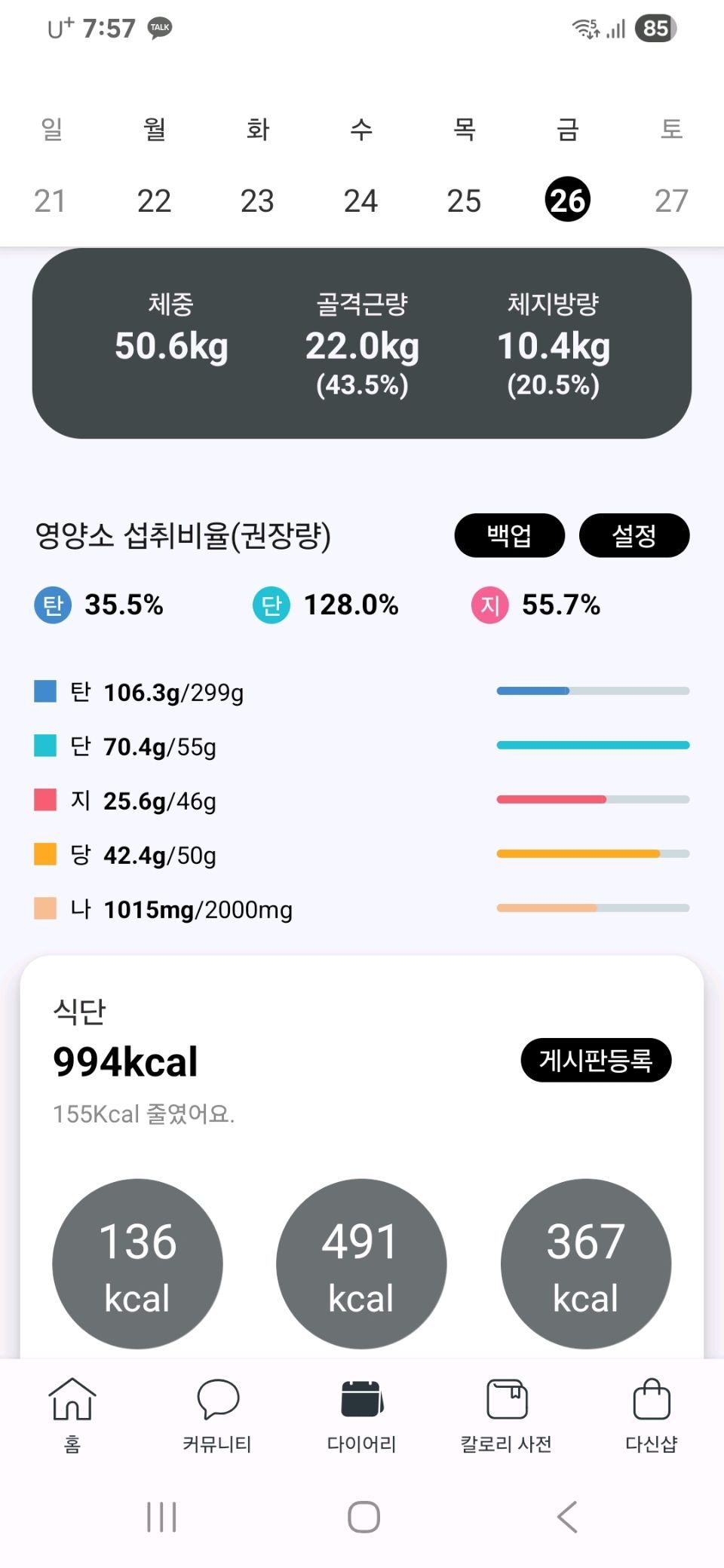Jump to Thursday the 25th

coord(464,201)
